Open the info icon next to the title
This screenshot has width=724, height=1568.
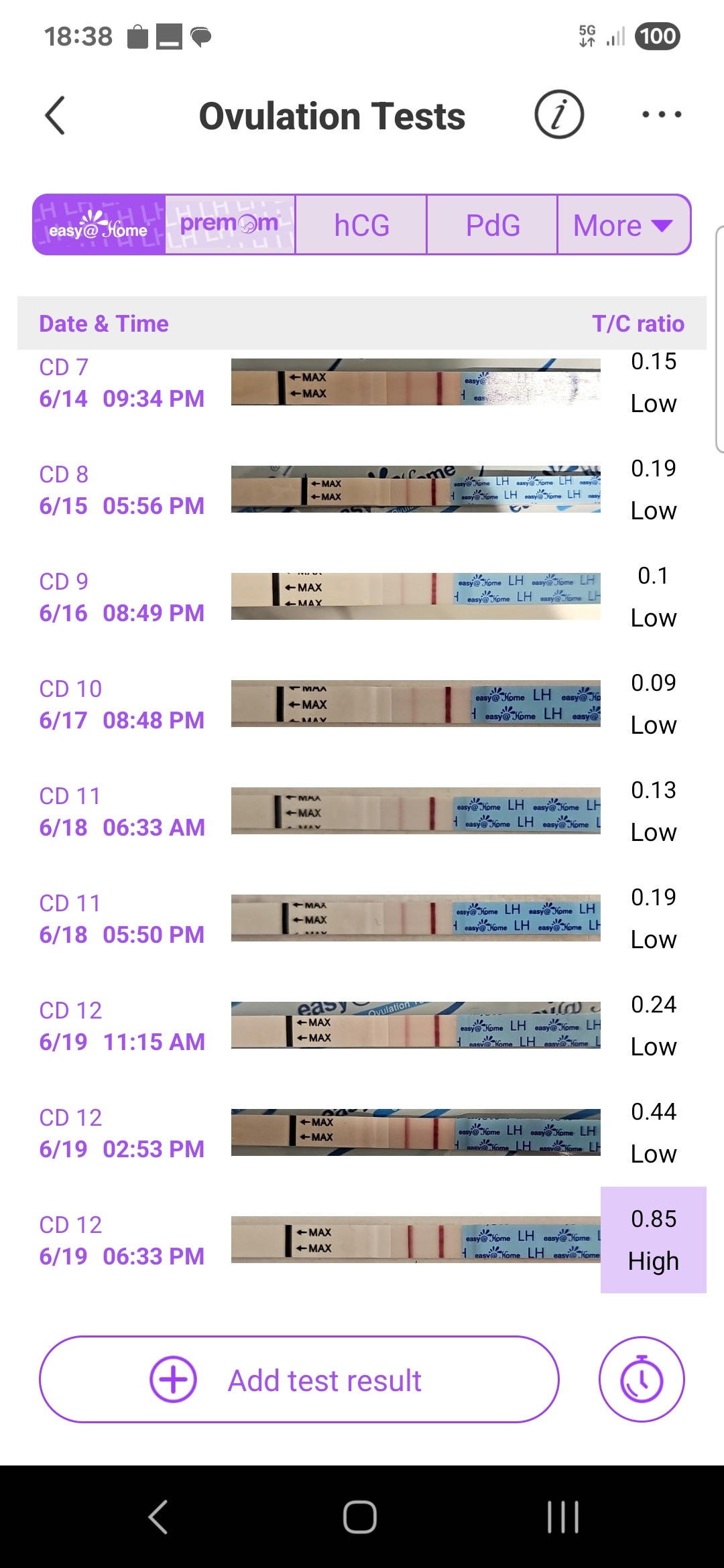pyautogui.click(x=558, y=115)
